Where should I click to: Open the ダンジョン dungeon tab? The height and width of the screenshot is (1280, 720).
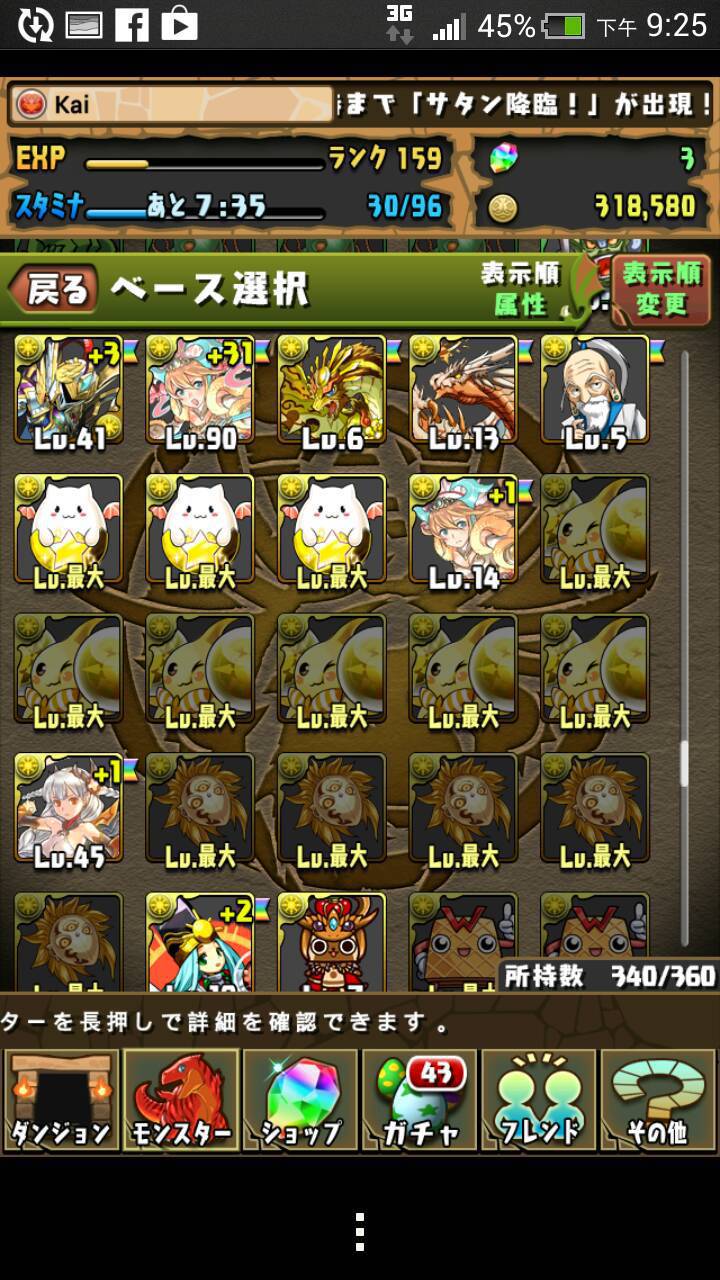click(x=60, y=1099)
